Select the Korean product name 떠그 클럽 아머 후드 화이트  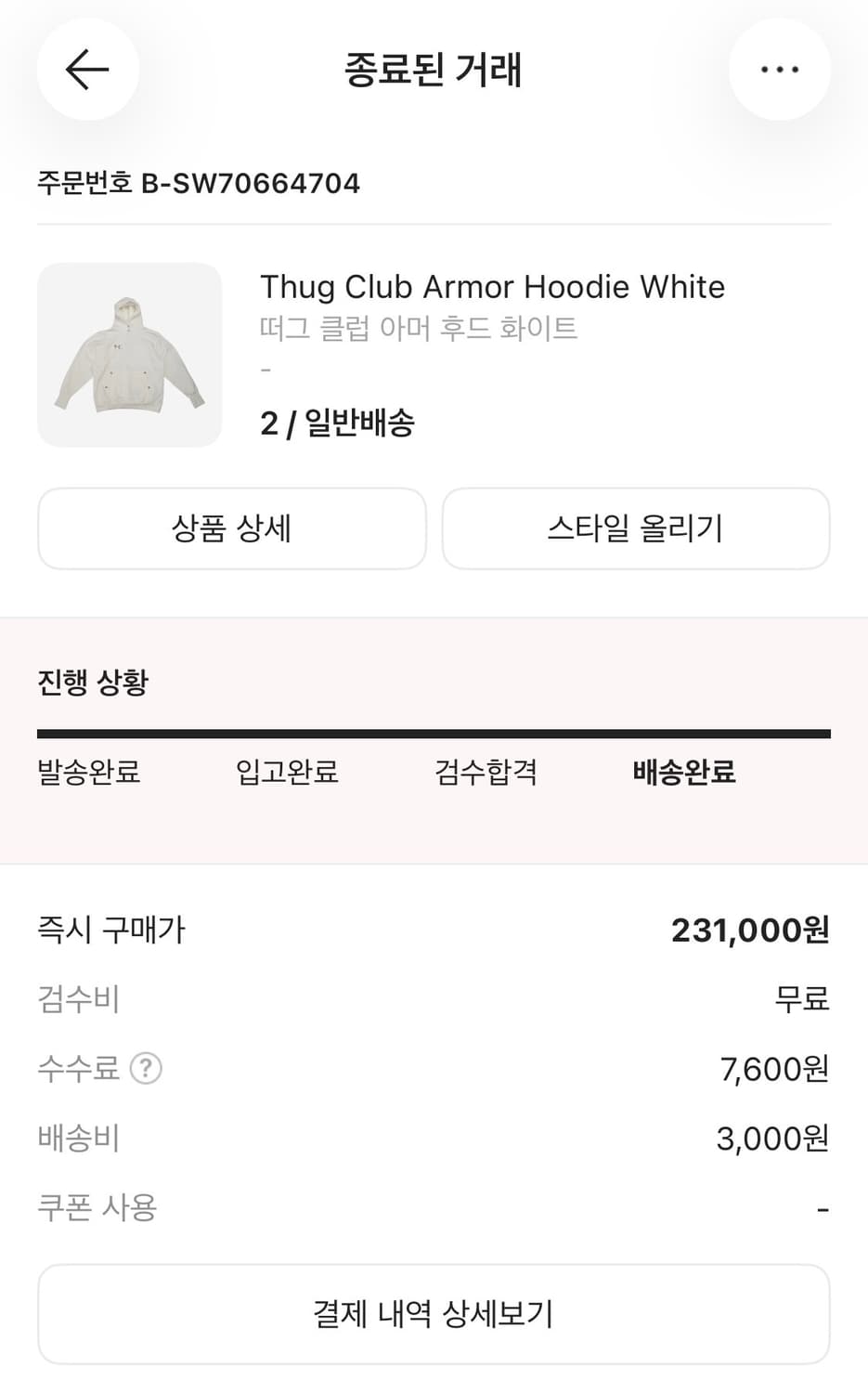419,327
